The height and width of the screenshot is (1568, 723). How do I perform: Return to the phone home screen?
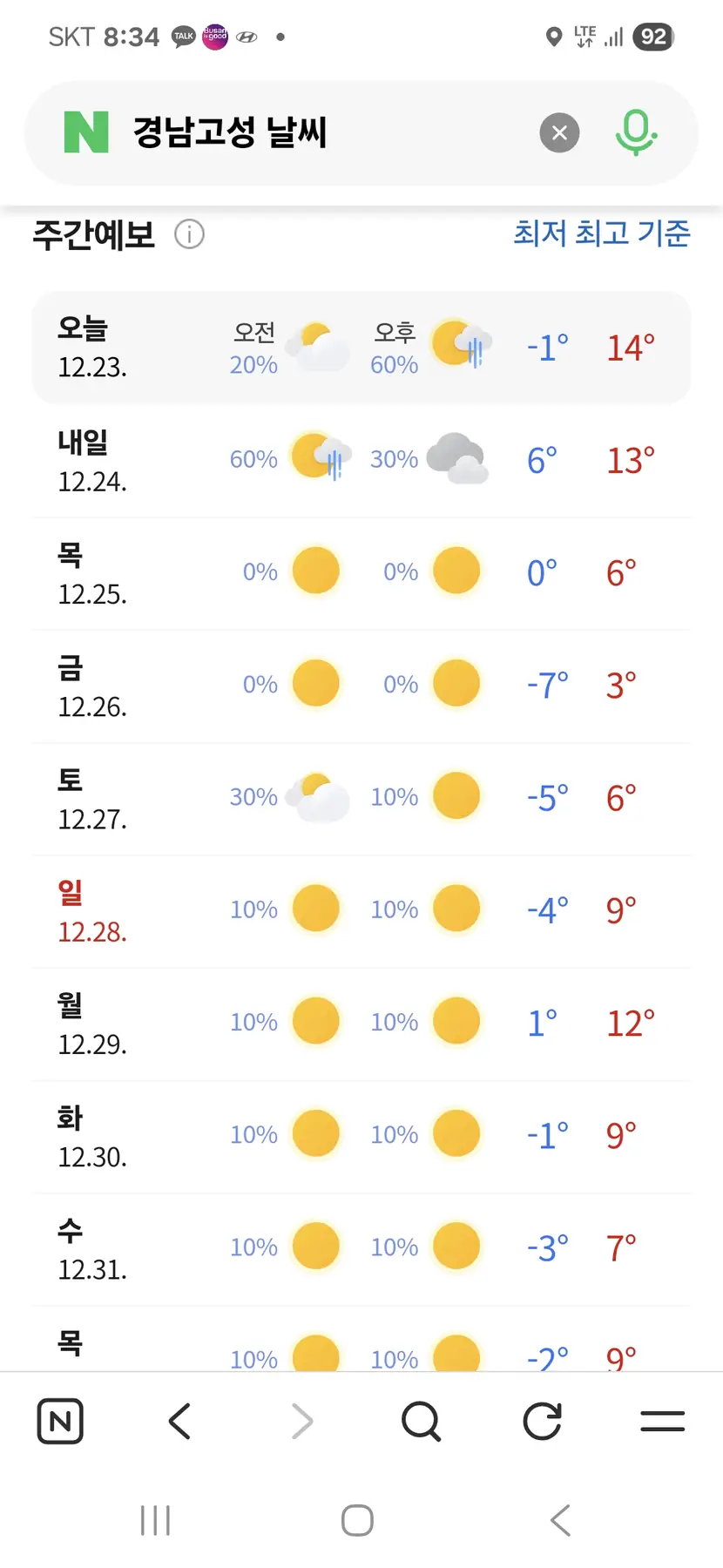pos(357,1521)
